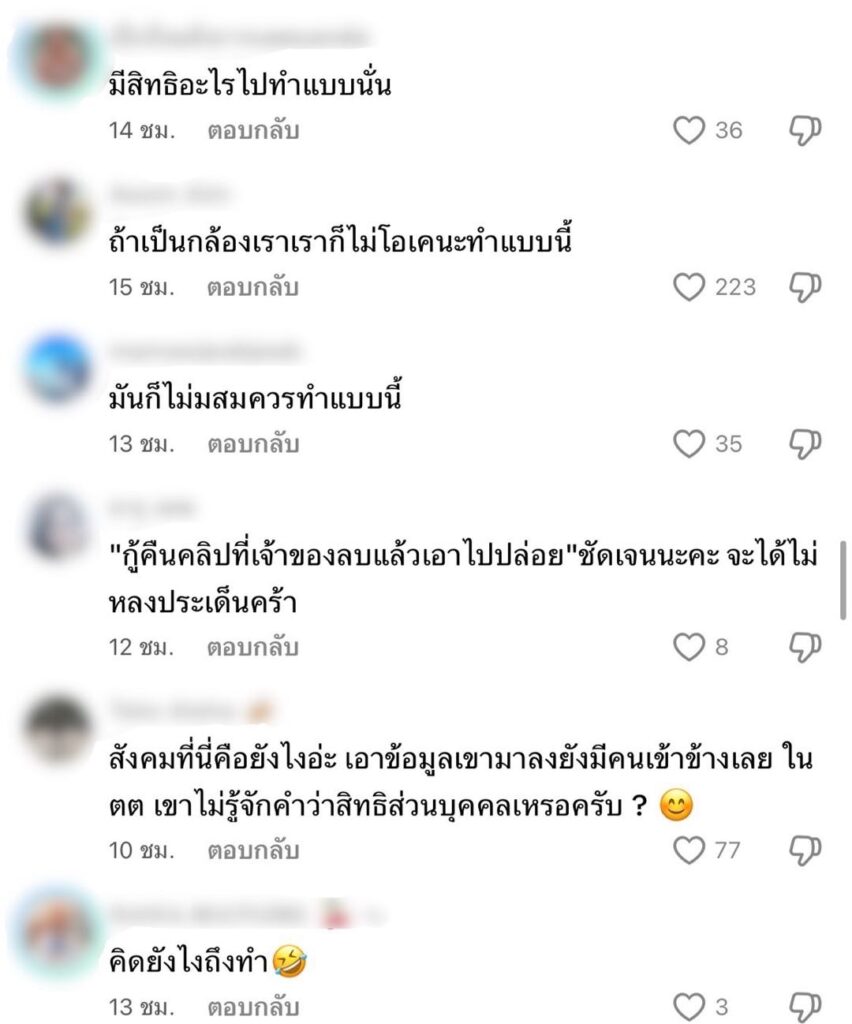This screenshot has width=852, height=1024.
Task: Reply to the comment posted 14 ชม. ago
Action: [x=253, y=131]
